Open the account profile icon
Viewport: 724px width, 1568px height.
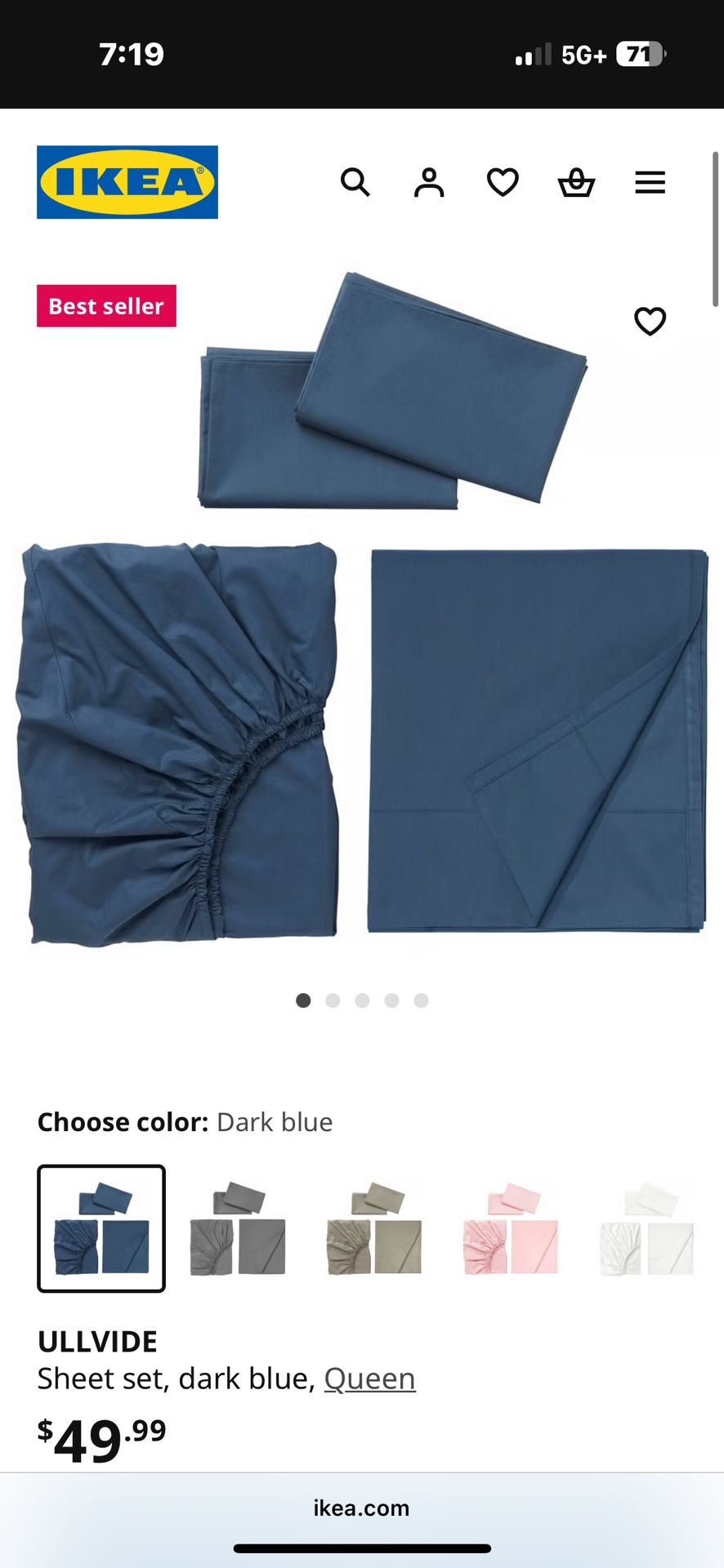point(429,182)
